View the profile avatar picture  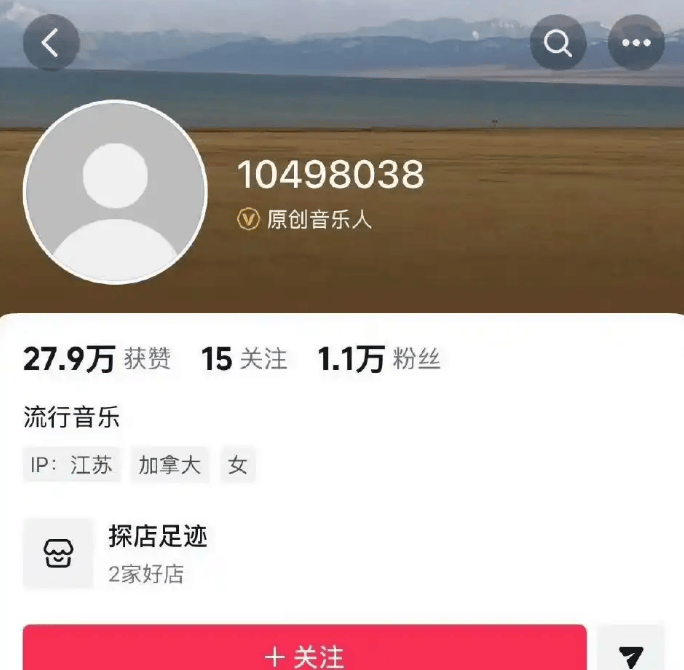click(x=115, y=192)
